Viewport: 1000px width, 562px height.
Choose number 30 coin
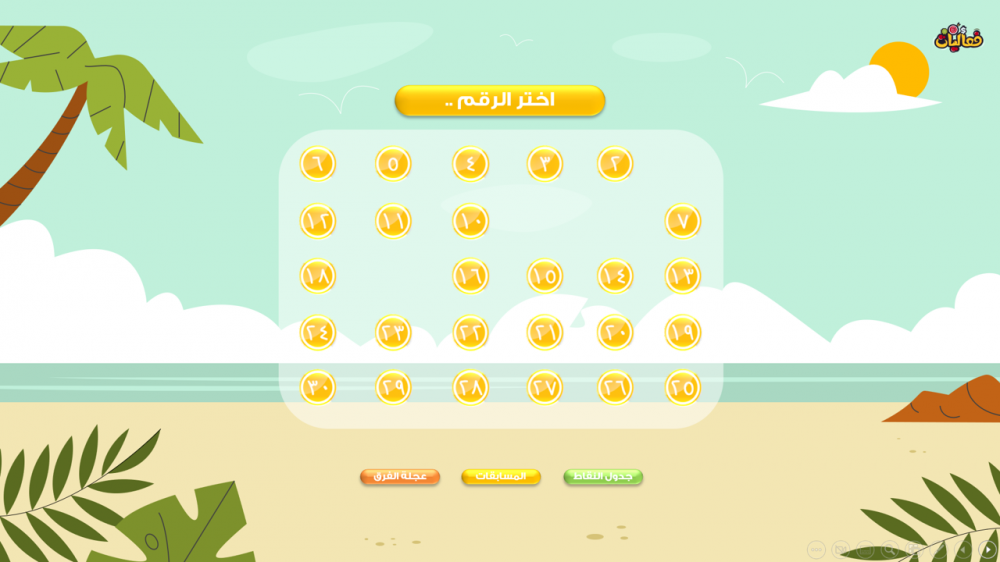318,387
